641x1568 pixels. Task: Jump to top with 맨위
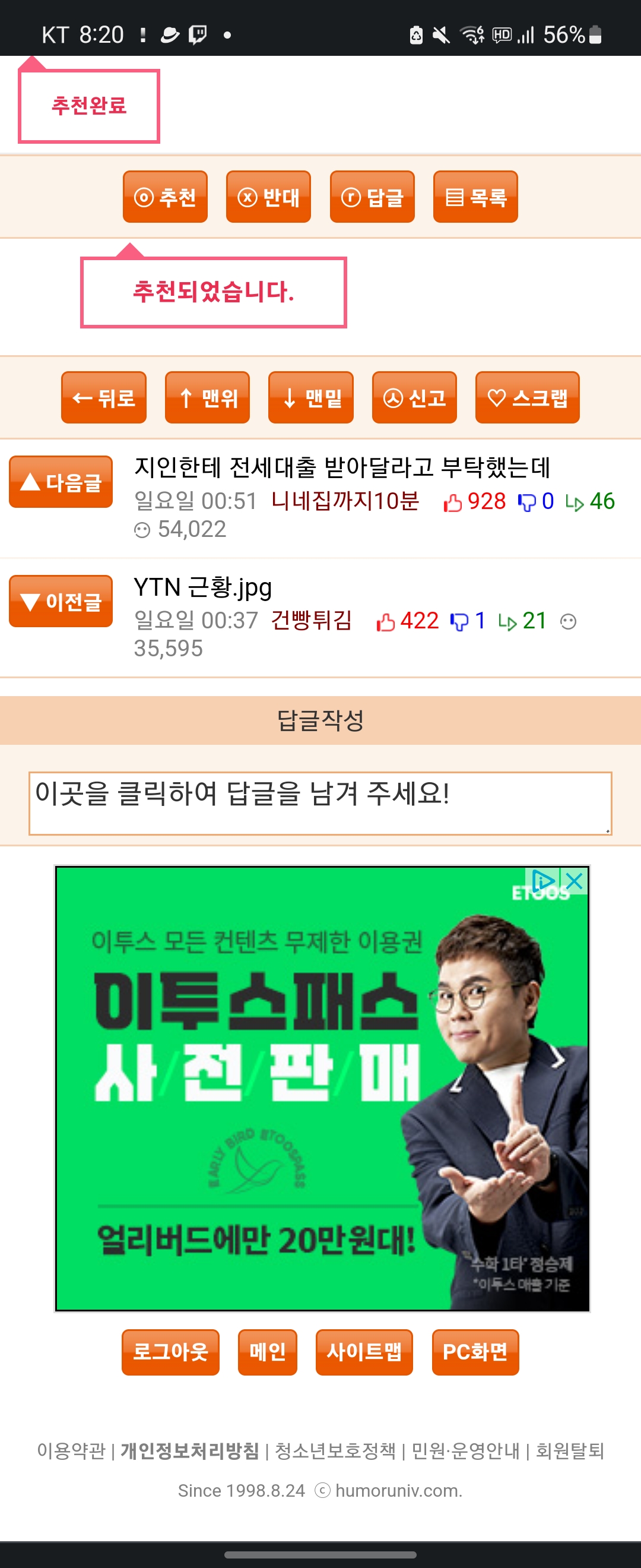[x=207, y=397]
